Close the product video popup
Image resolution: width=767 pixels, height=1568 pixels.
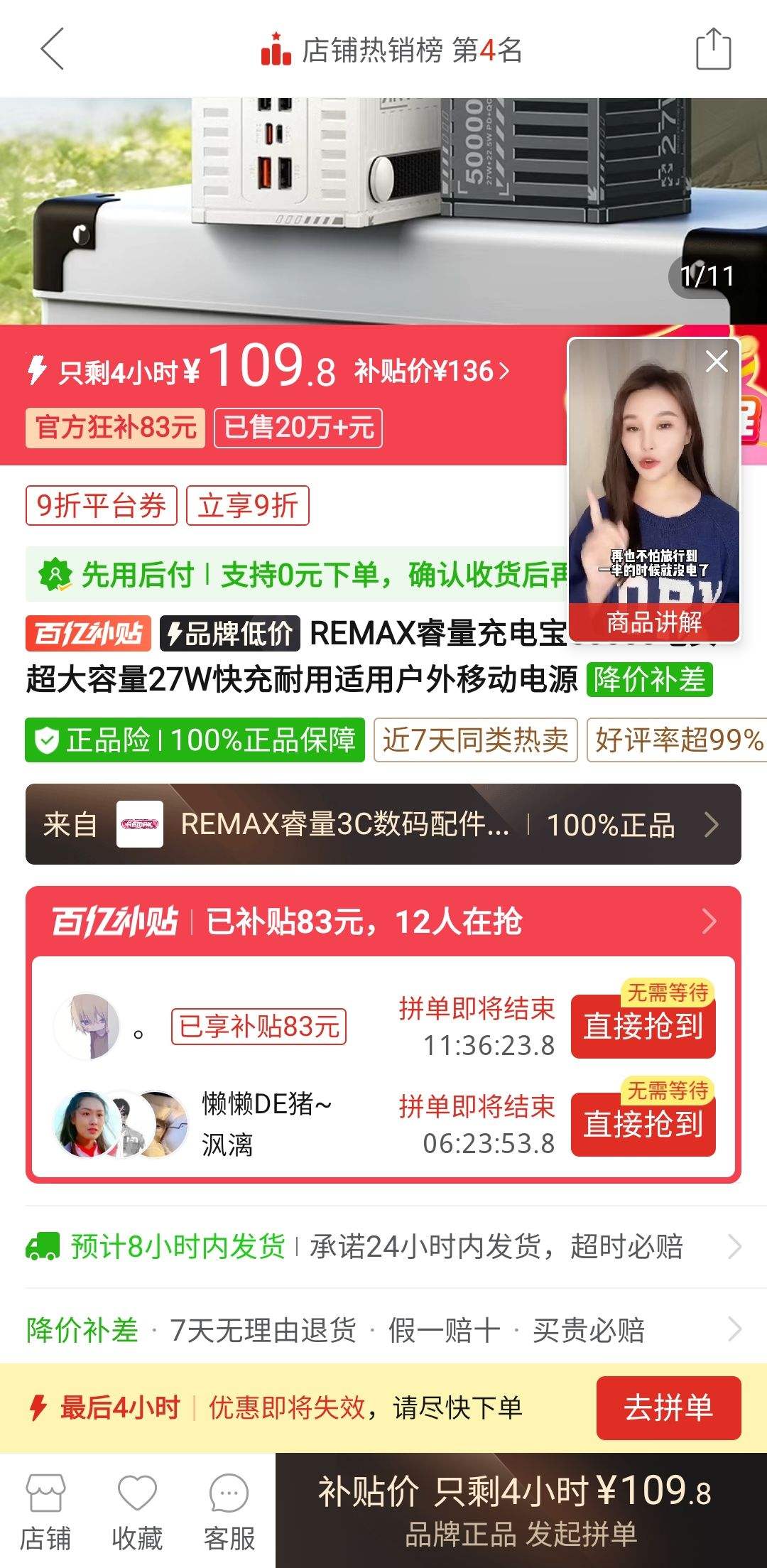pos(717,361)
